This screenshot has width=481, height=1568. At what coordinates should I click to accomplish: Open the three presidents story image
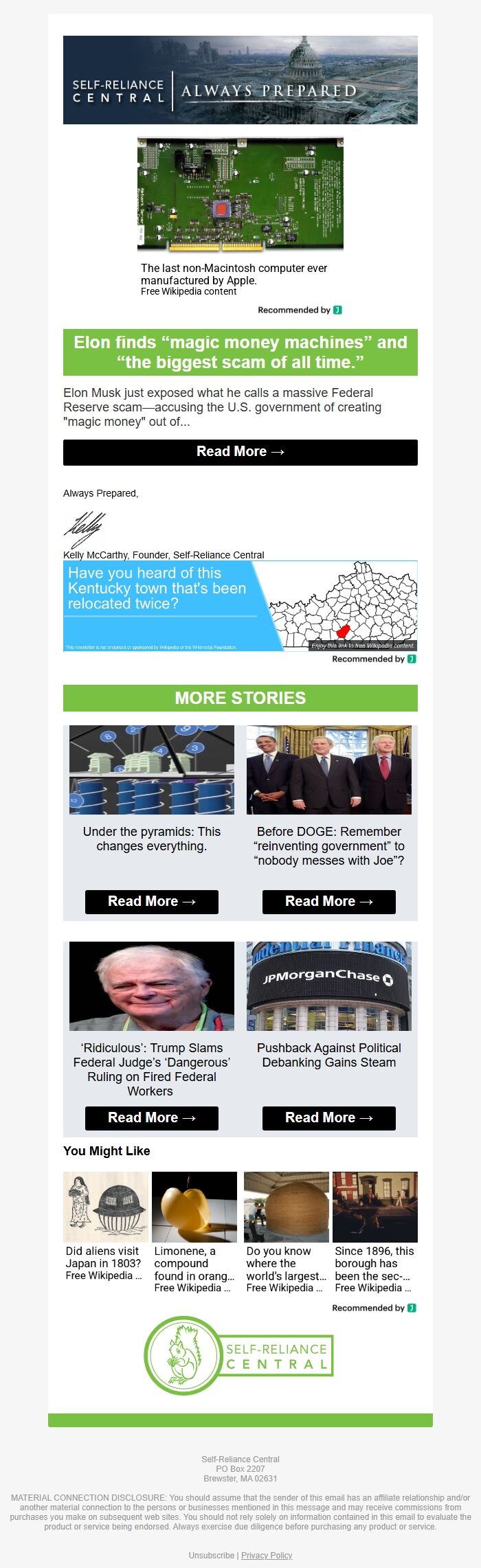click(328, 769)
